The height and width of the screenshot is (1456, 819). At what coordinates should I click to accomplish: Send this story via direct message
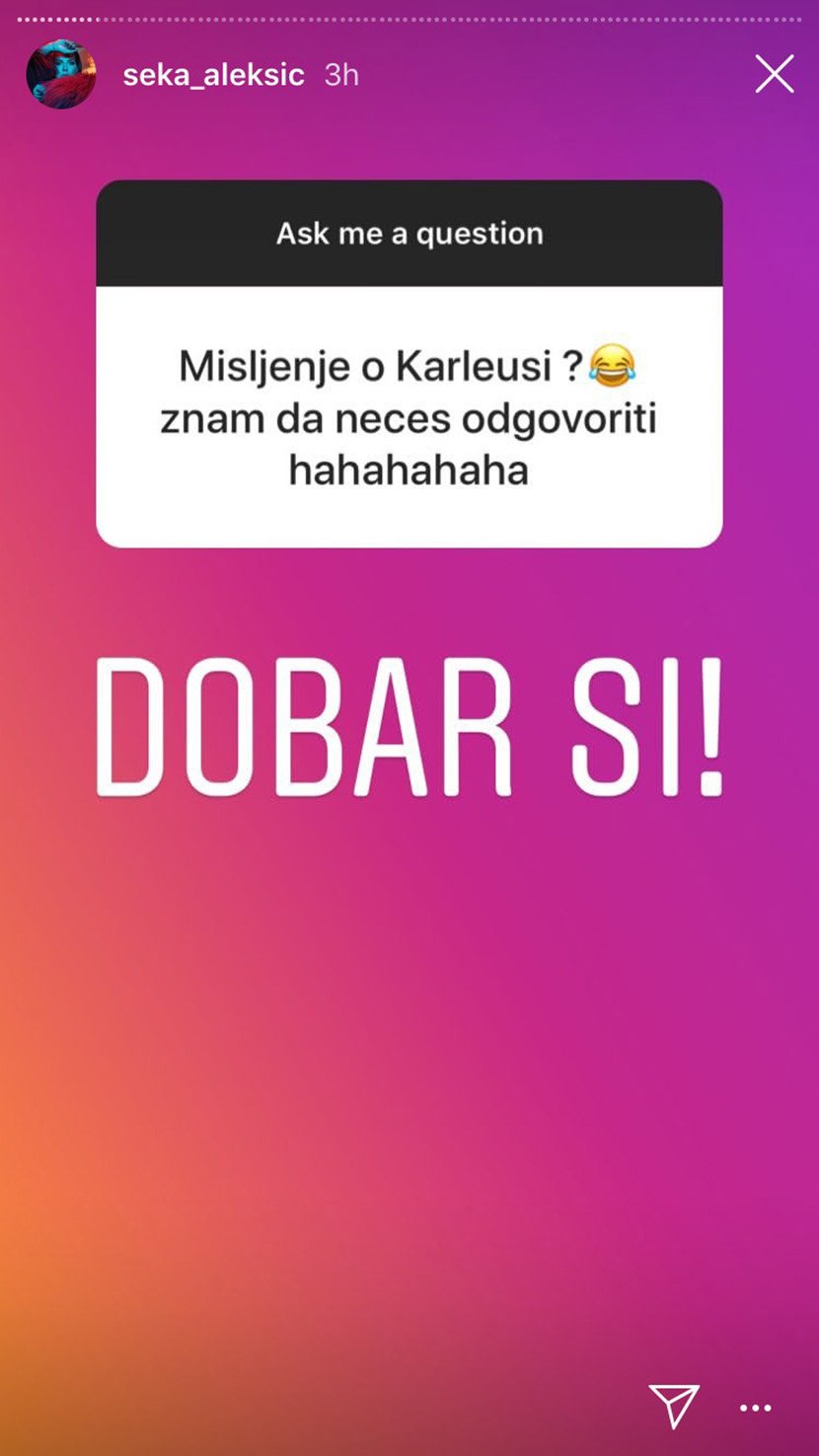coord(674,1405)
